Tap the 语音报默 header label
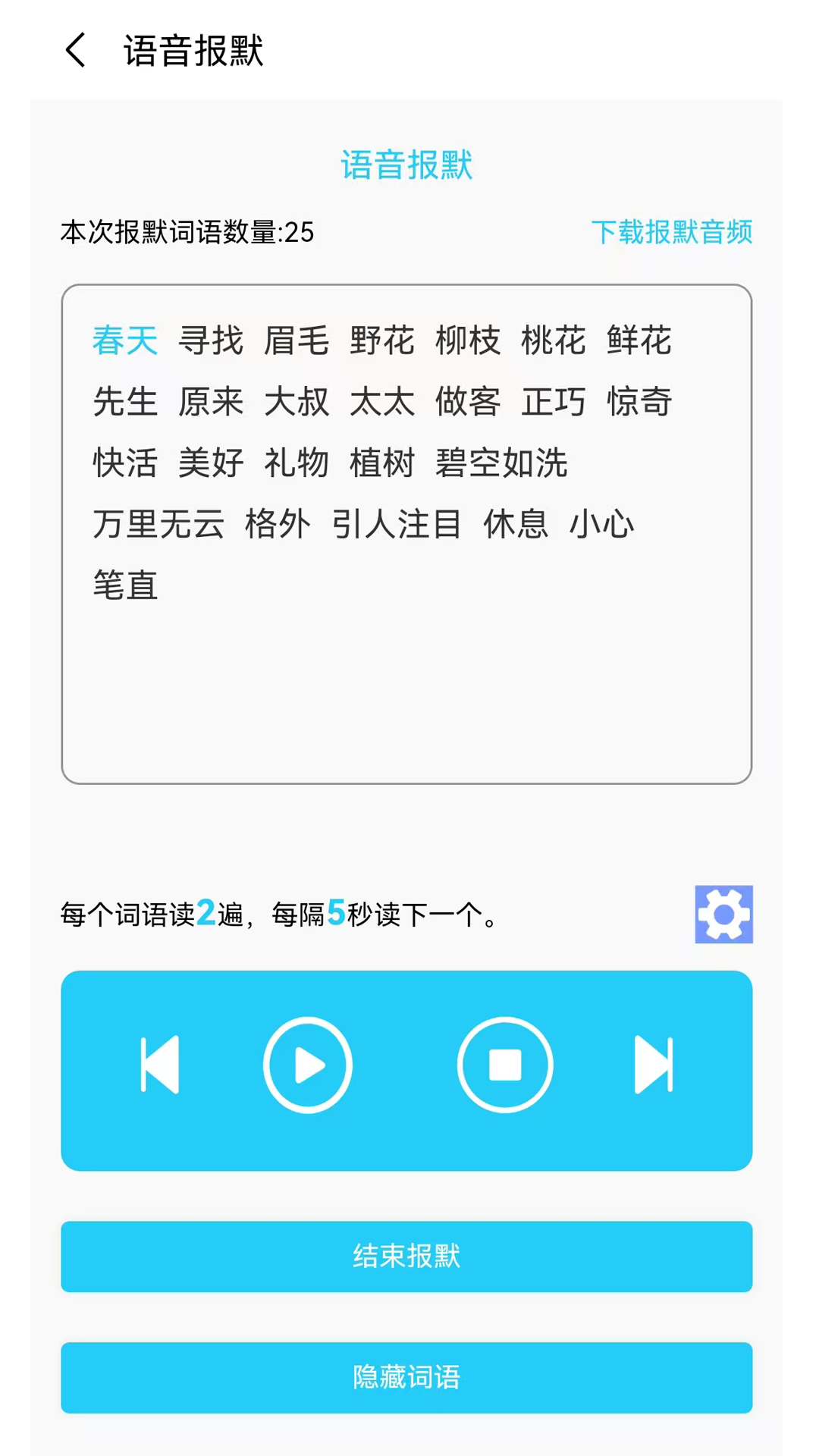This screenshot has height=1456, width=819. tap(407, 165)
